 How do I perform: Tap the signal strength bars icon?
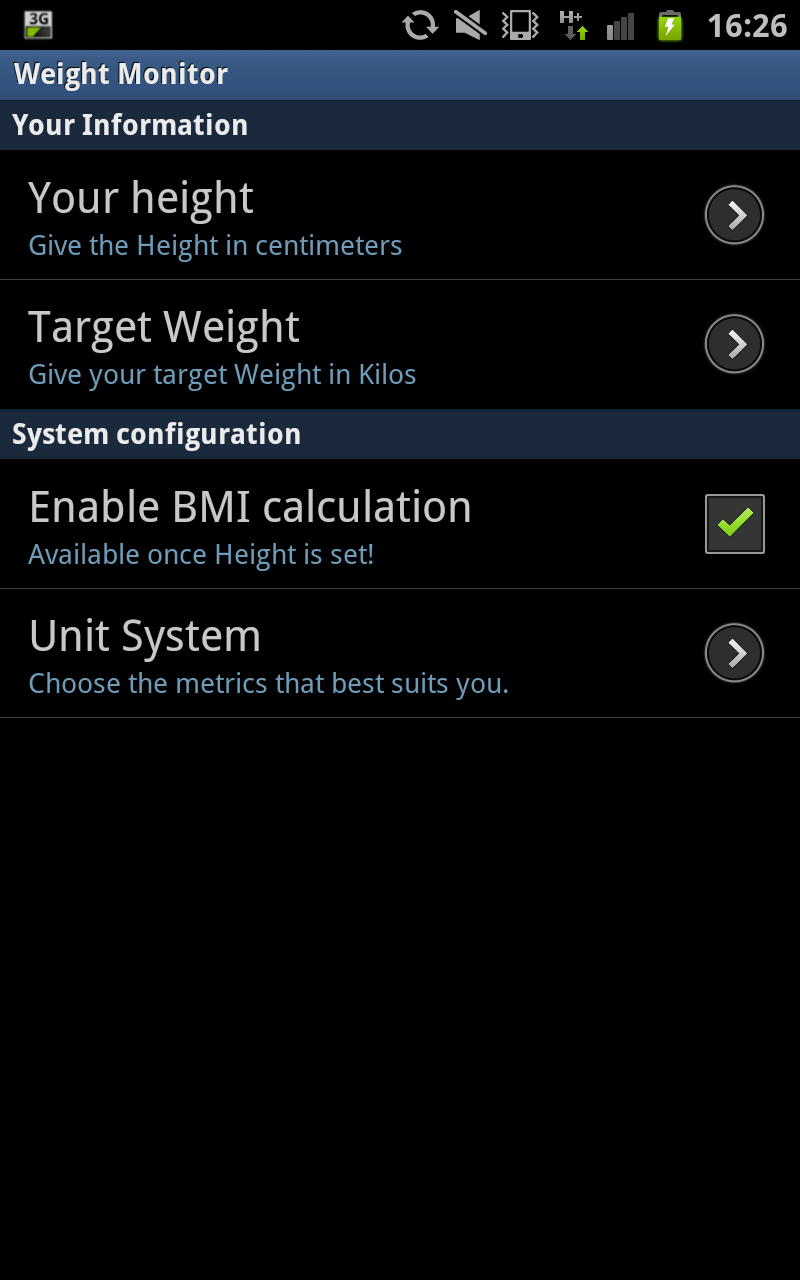click(620, 25)
